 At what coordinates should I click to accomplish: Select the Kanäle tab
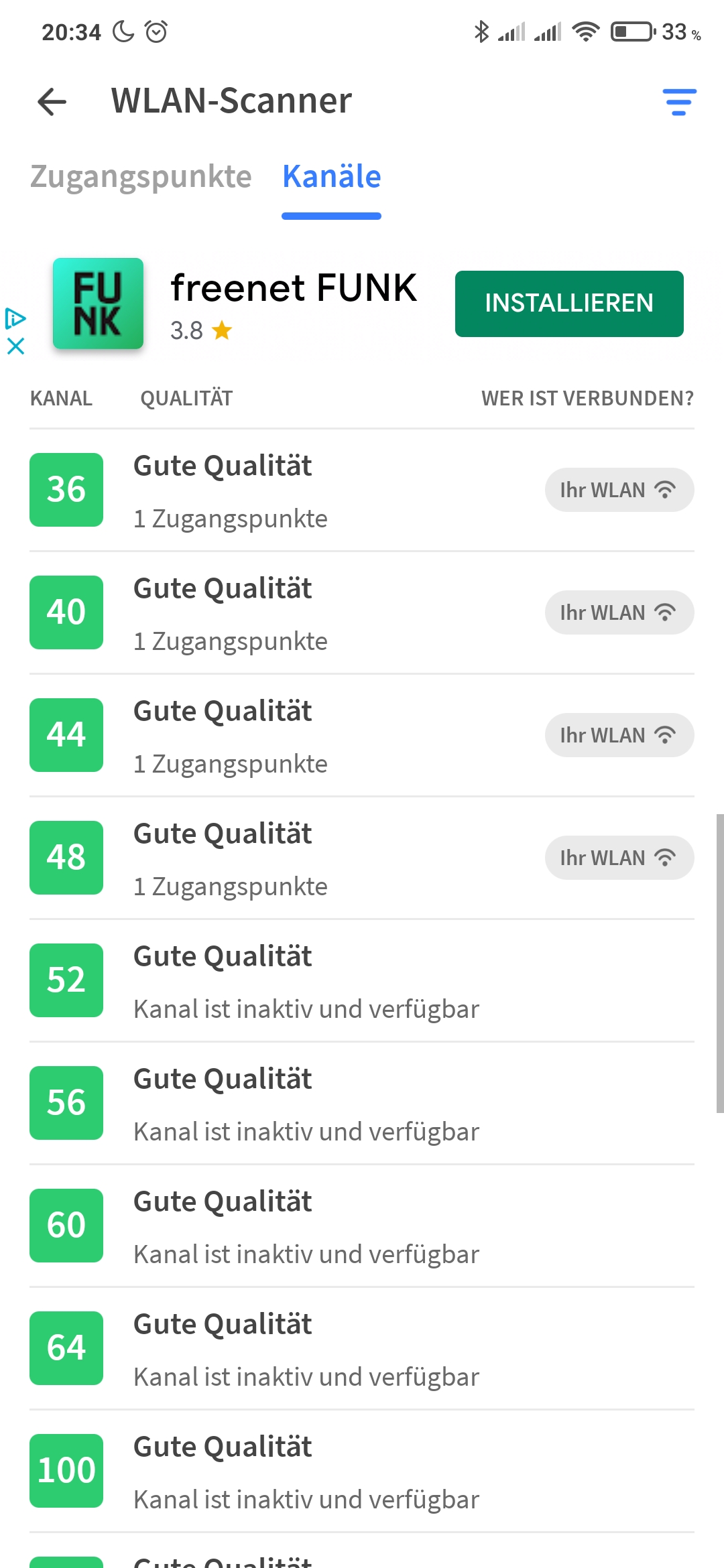[x=331, y=177]
